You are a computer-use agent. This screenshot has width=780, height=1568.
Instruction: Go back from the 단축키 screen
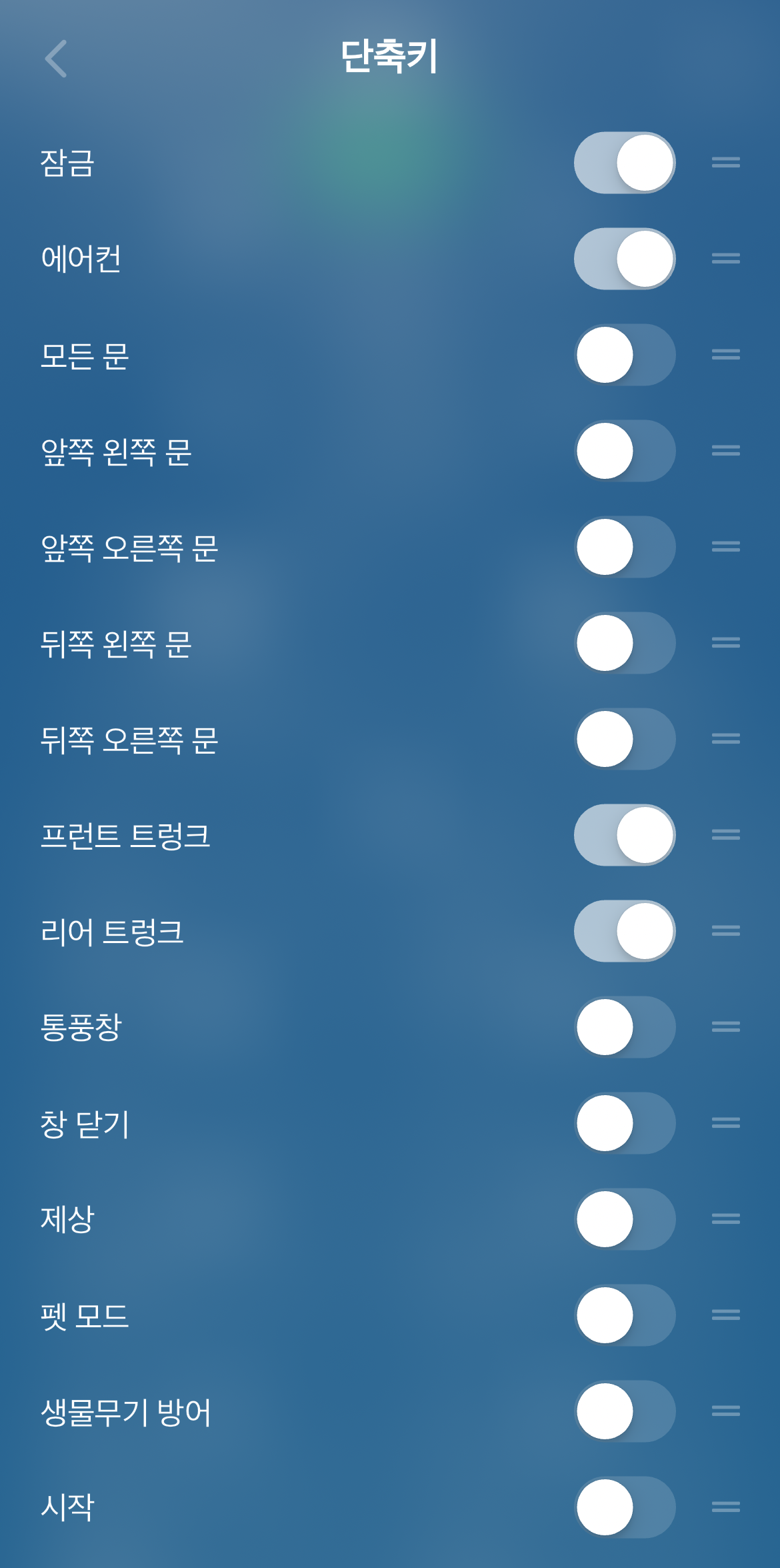coord(56,59)
